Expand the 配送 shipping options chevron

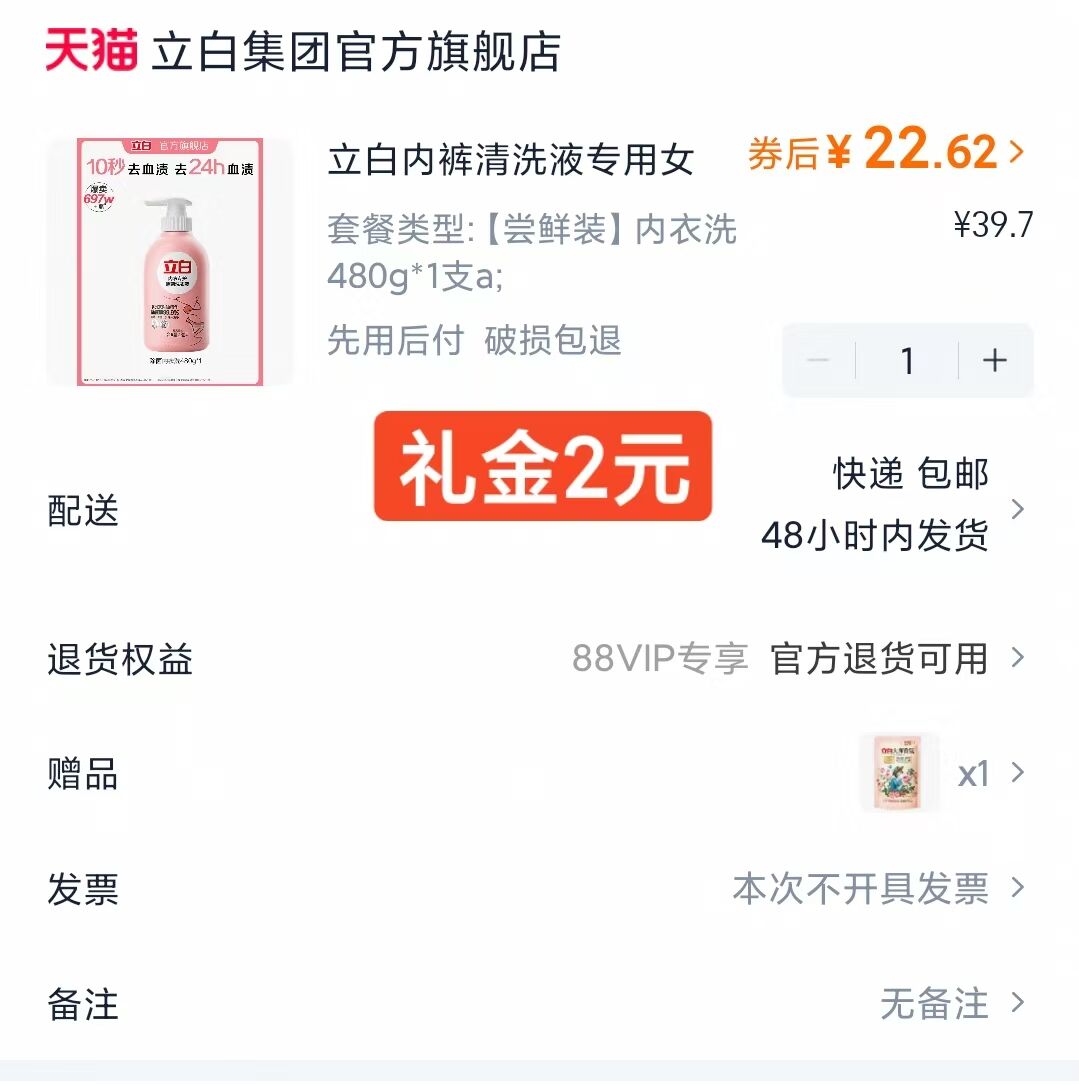point(1019,510)
